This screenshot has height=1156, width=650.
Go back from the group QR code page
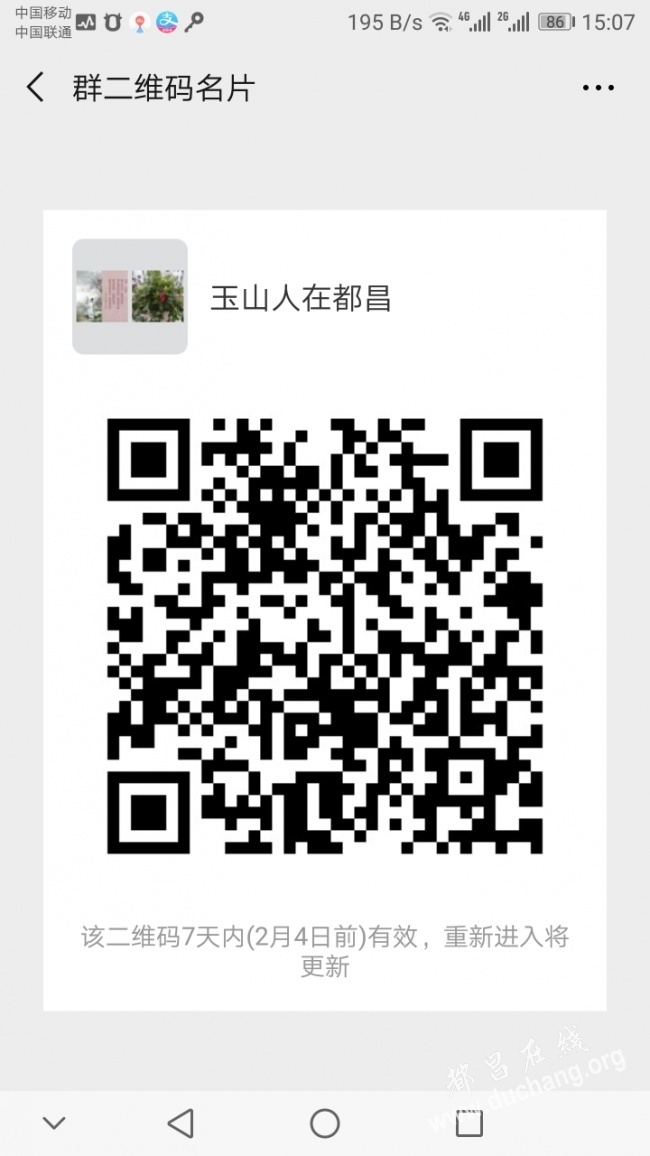[36, 88]
